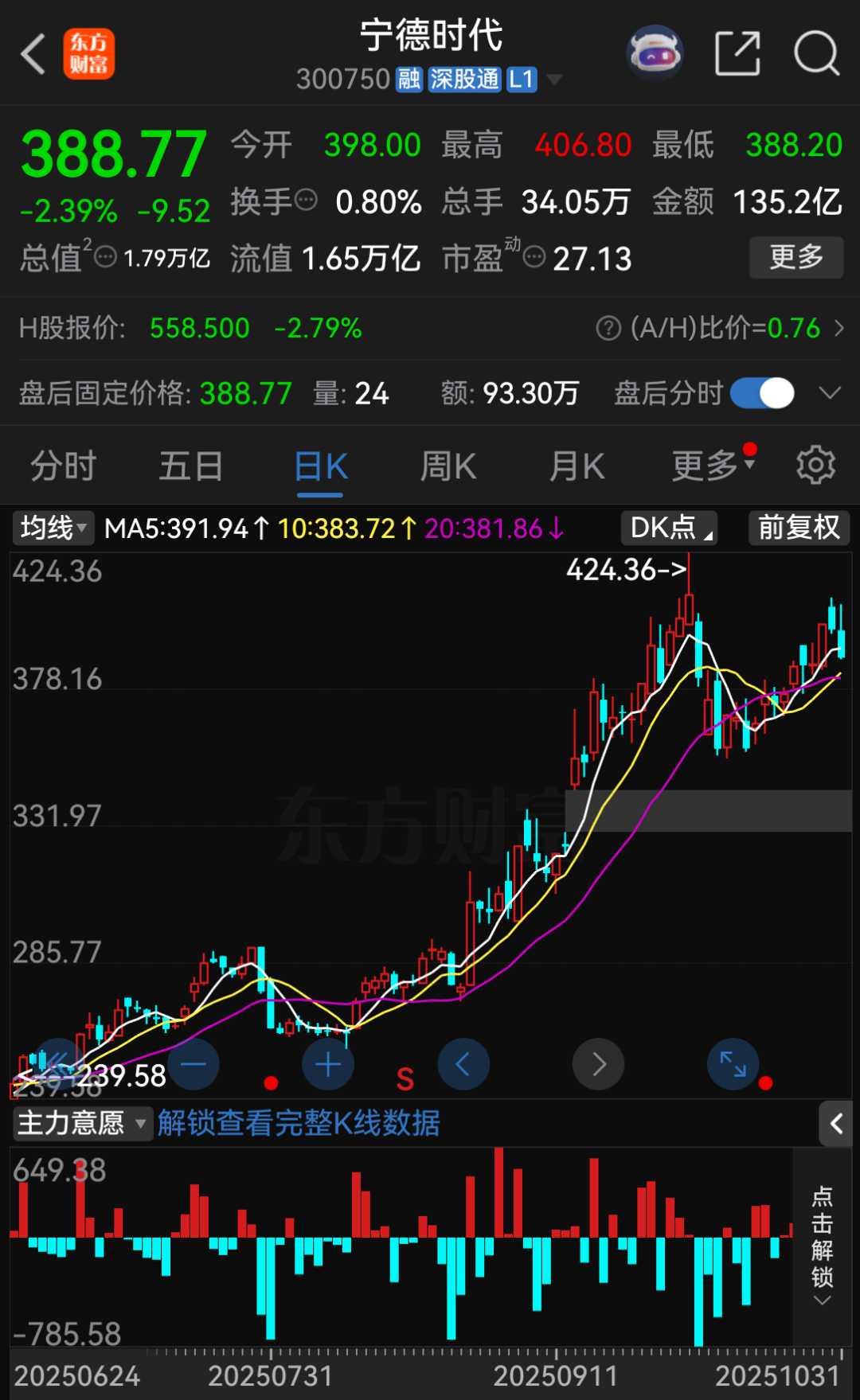Expand the after-hours fixed price row

coord(830,393)
